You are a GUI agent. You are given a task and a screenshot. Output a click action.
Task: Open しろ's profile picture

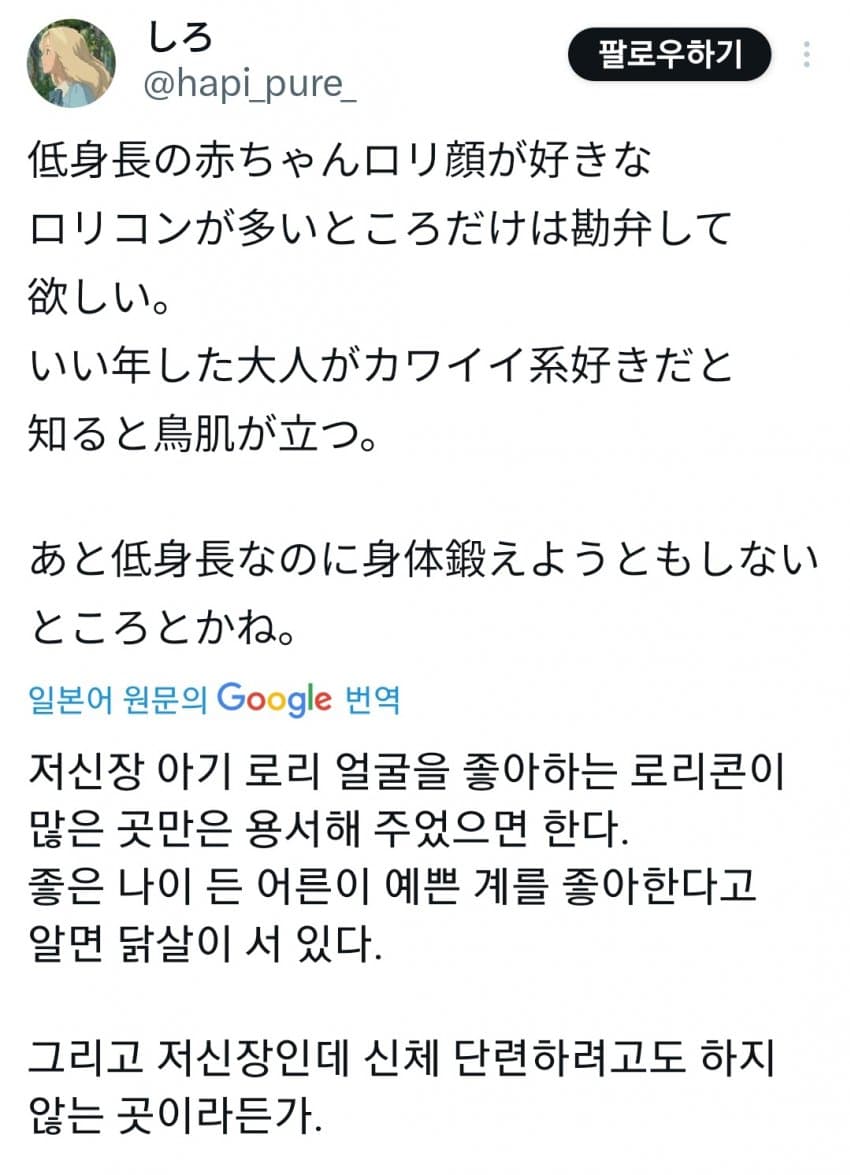pyautogui.click(x=70, y=62)
